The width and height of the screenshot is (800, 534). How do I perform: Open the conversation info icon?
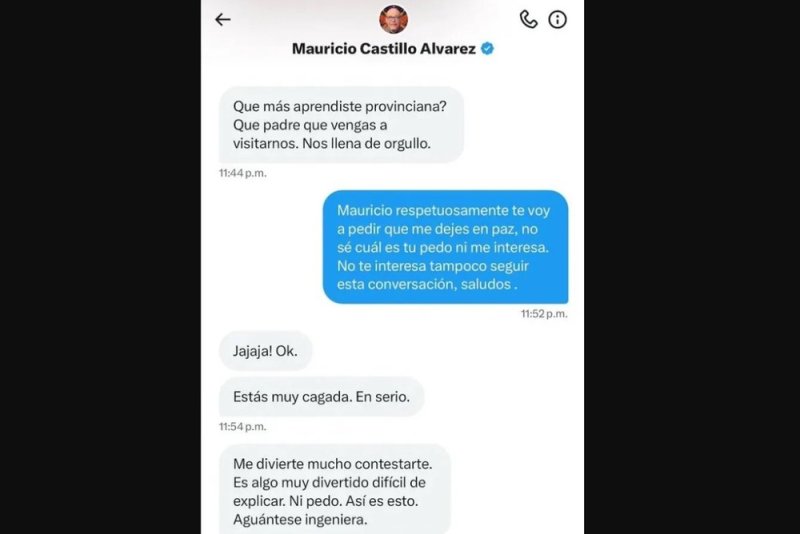tap(557, 19)
